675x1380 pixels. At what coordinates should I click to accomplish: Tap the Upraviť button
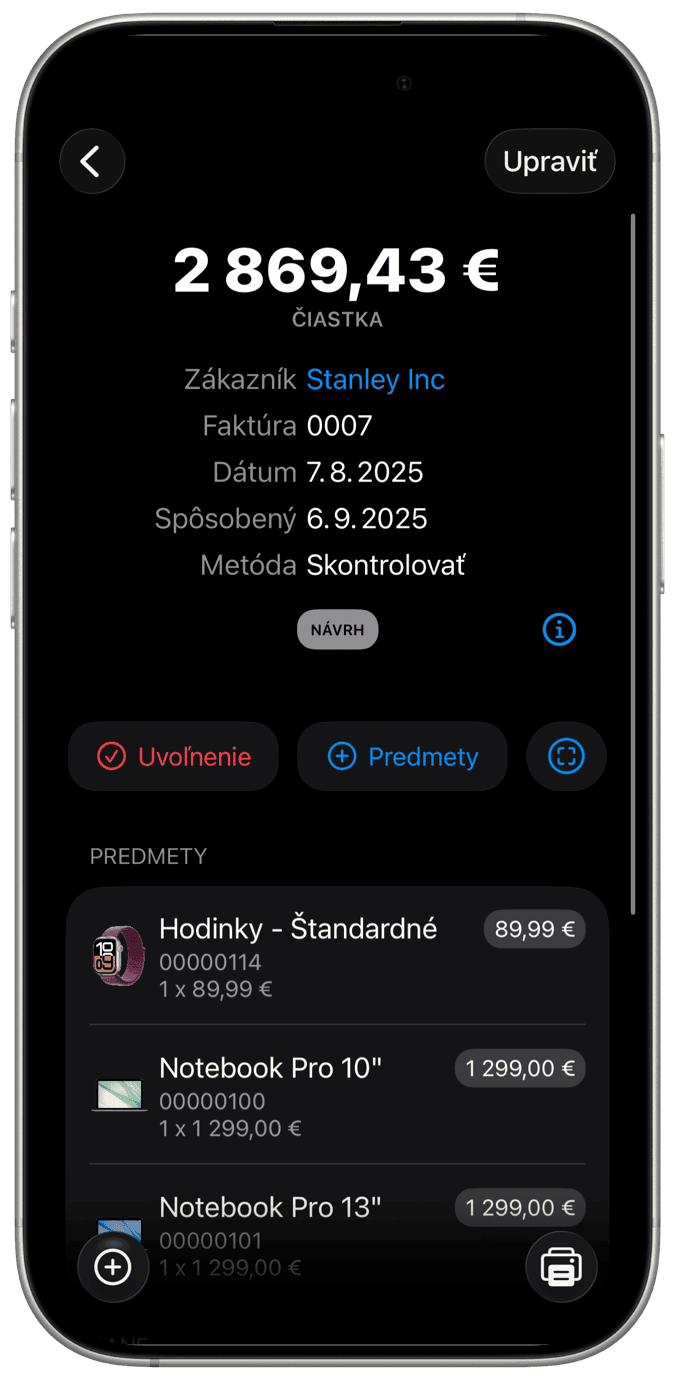click(549, 161)
